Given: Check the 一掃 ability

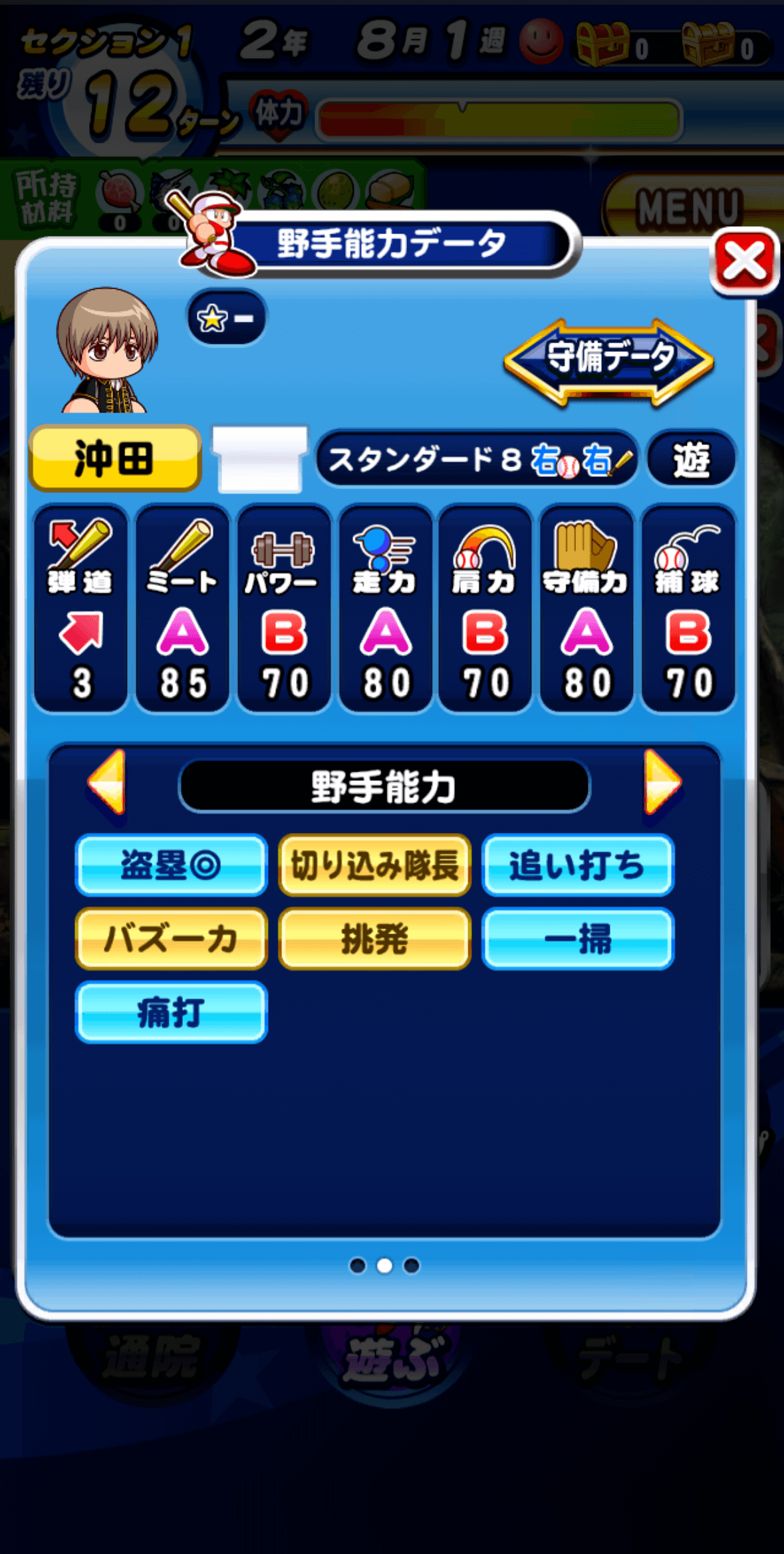Looking at the screenshot, I should click(x=578, y=939).
